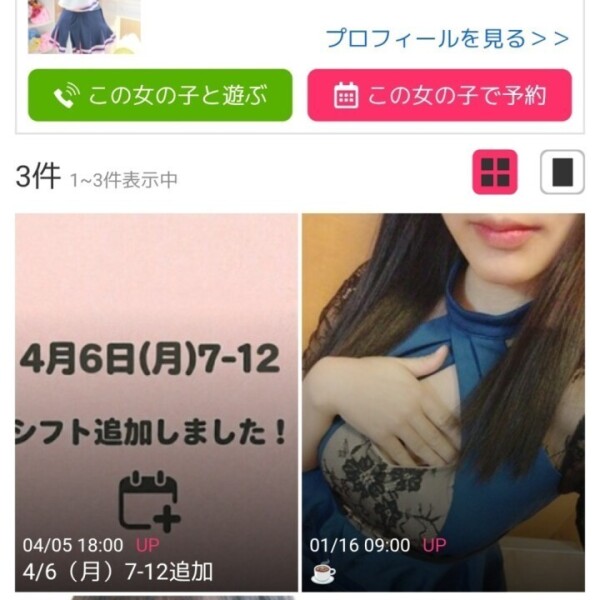Open the 01/16 09:00 photo post
Viewport: 600px width, 600px height.
pos(443,402)
